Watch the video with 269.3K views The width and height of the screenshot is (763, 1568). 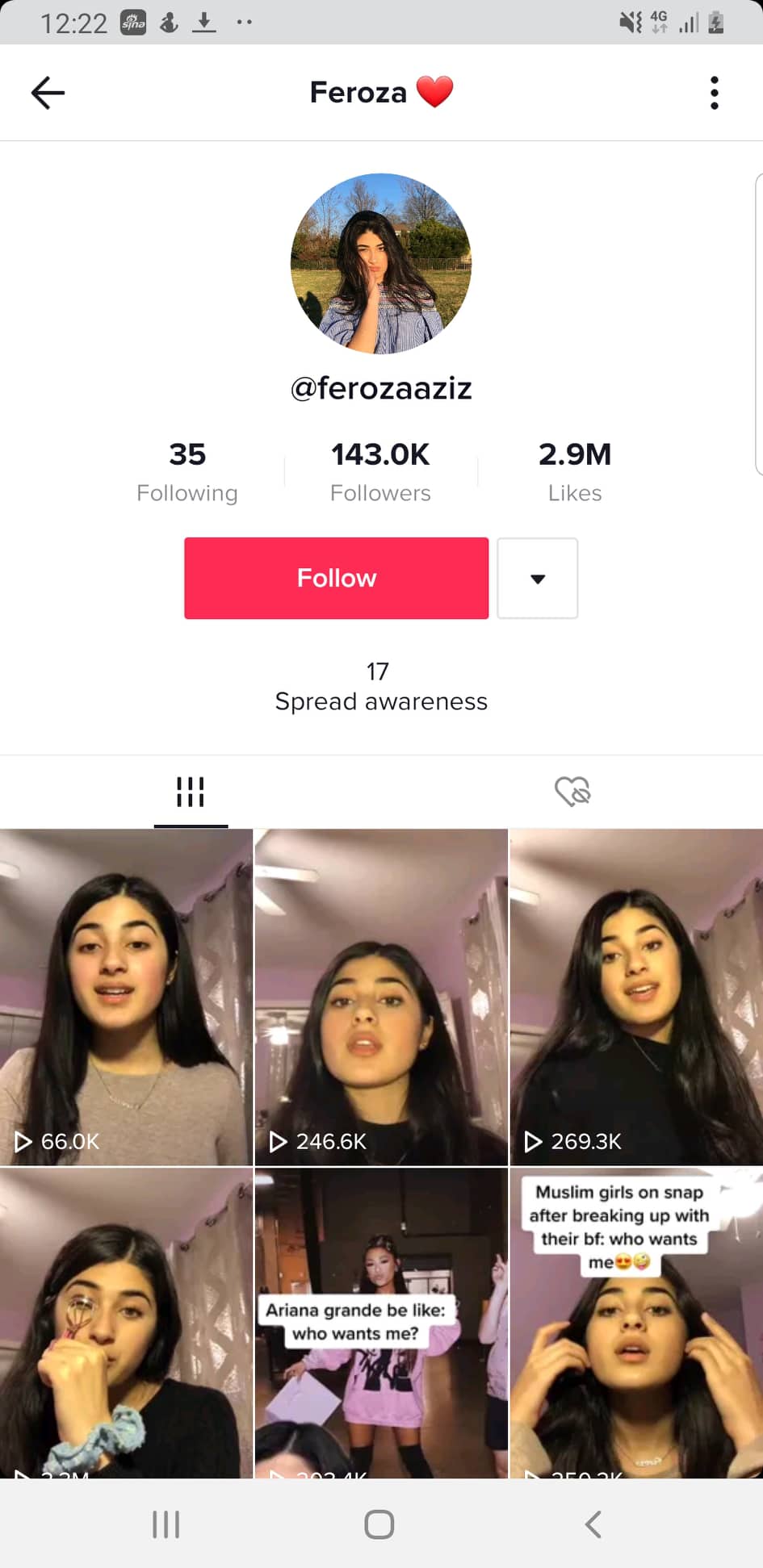point(636,997)
